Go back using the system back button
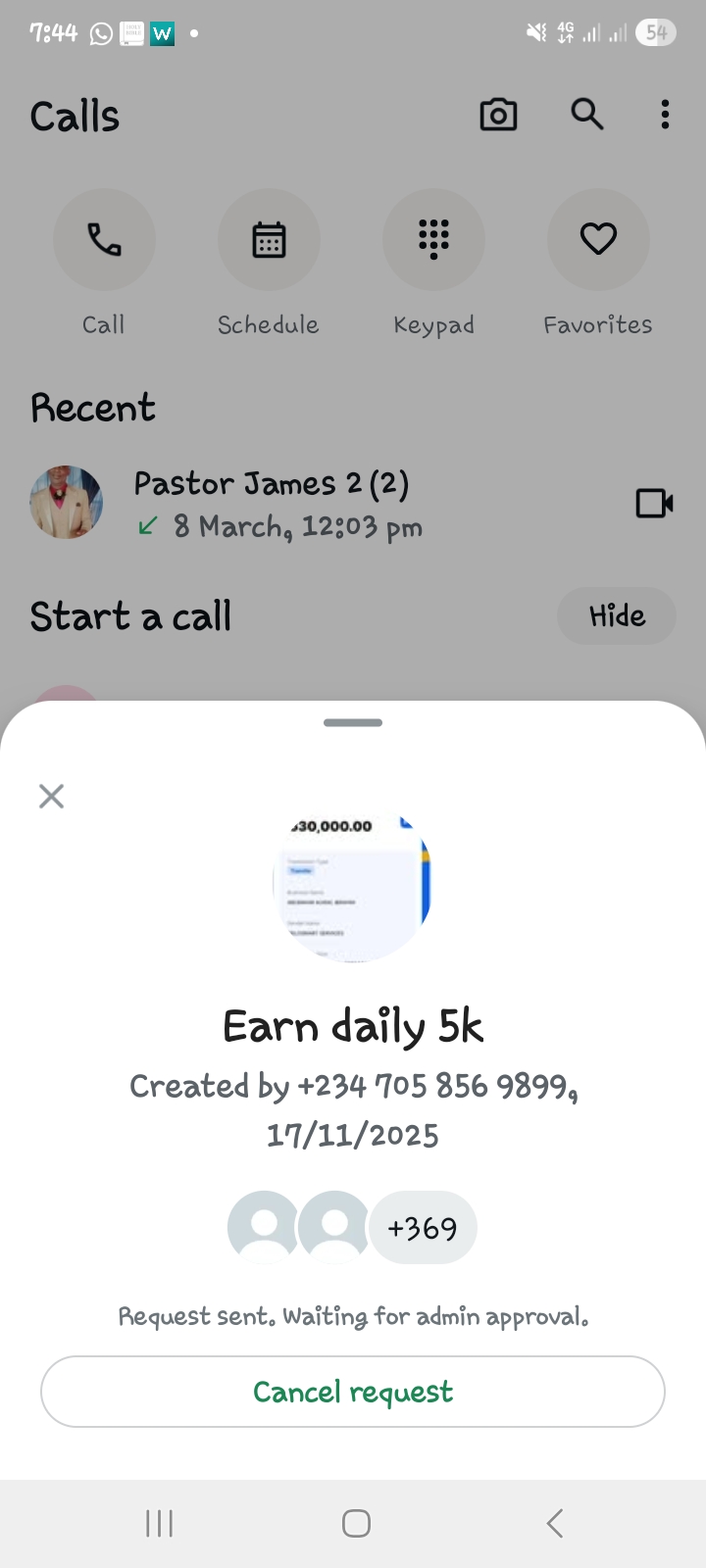706x1568 pixels. (x=555, y=1523)
